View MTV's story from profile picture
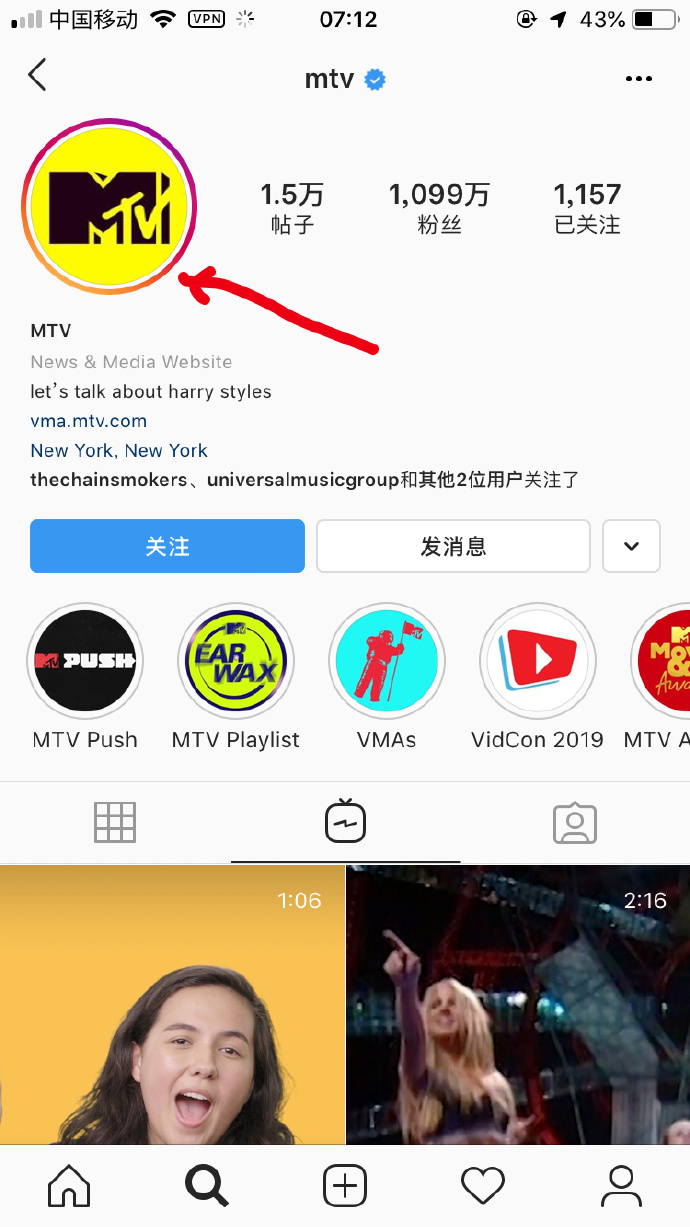This screenshot has height=1227, width=690. point(109,206)
